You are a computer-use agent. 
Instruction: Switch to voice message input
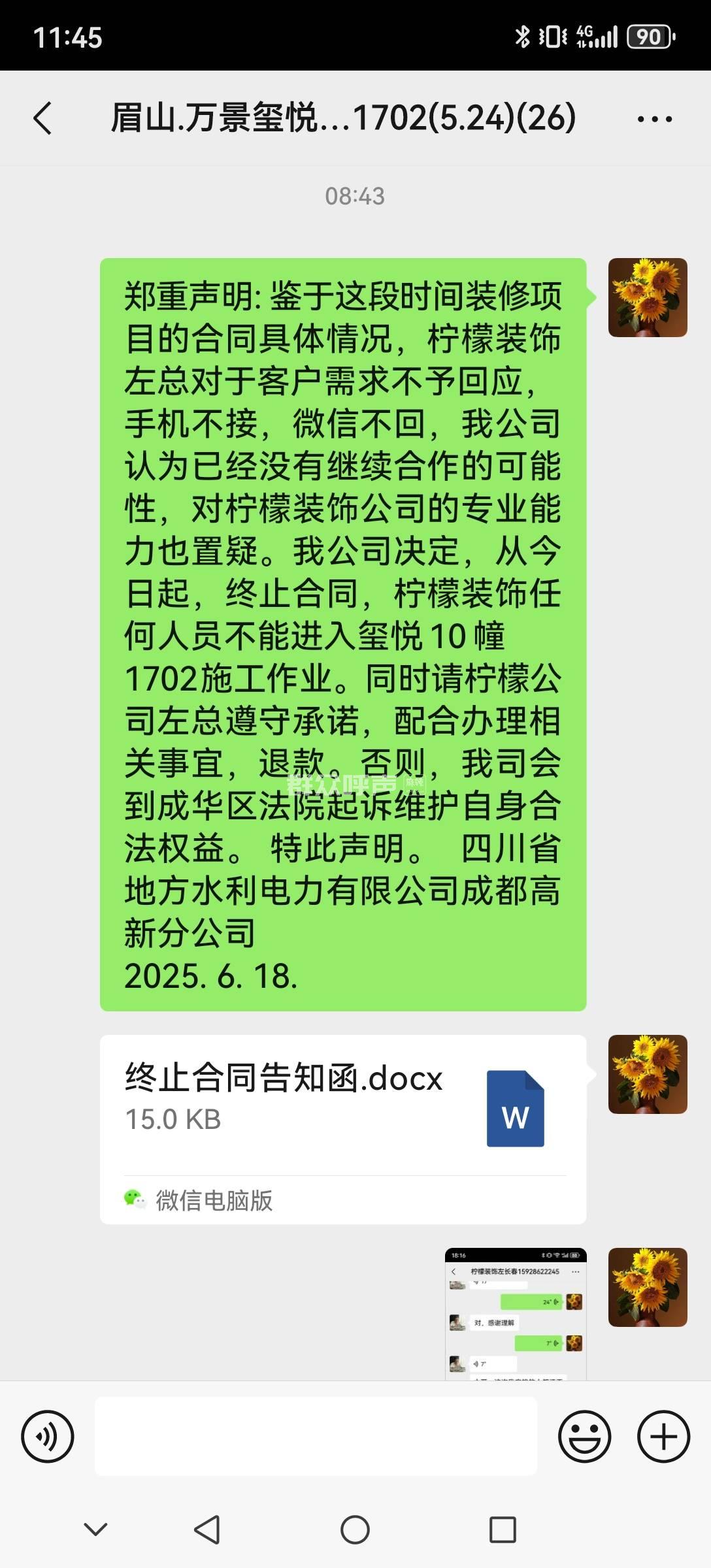(x=48, y=1437)
